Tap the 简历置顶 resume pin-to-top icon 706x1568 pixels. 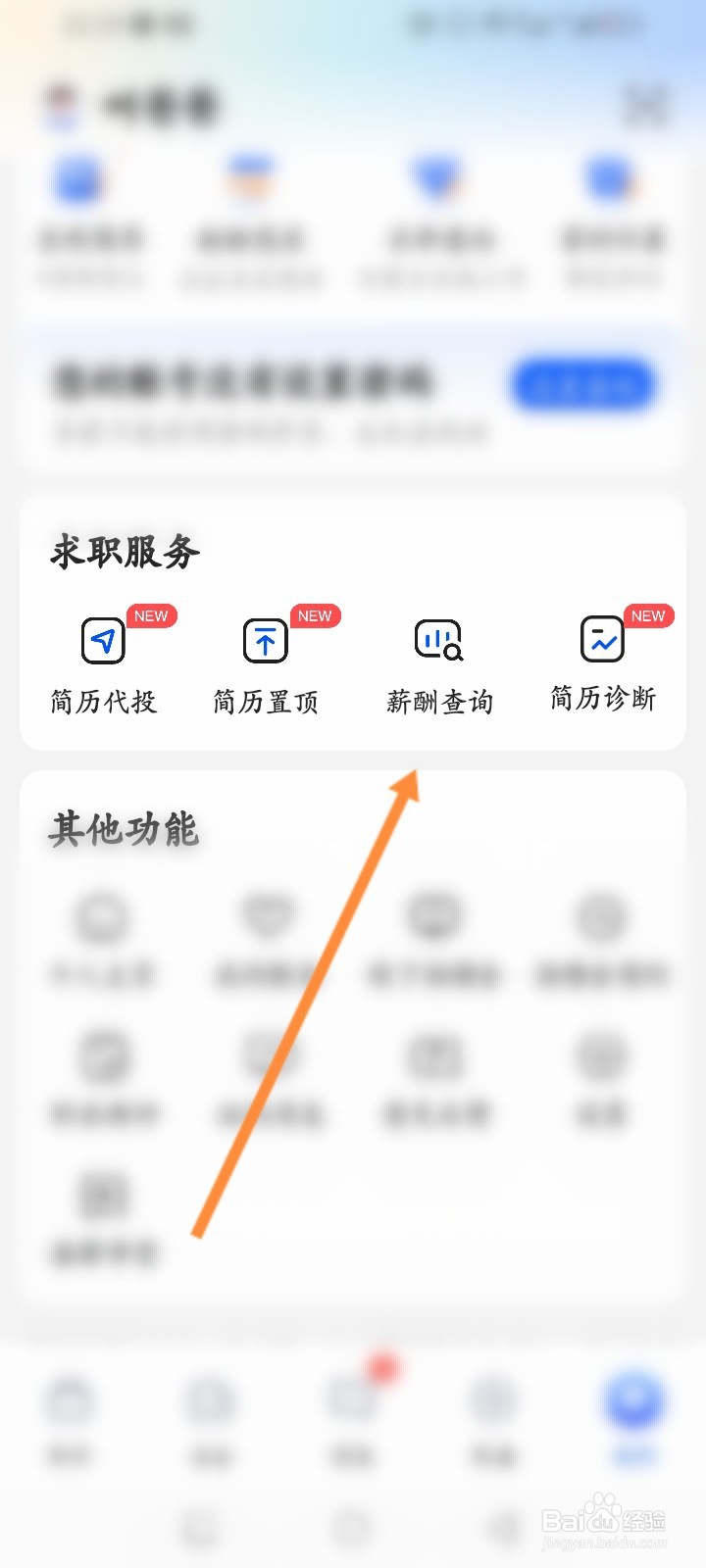(x=265, y=639)
